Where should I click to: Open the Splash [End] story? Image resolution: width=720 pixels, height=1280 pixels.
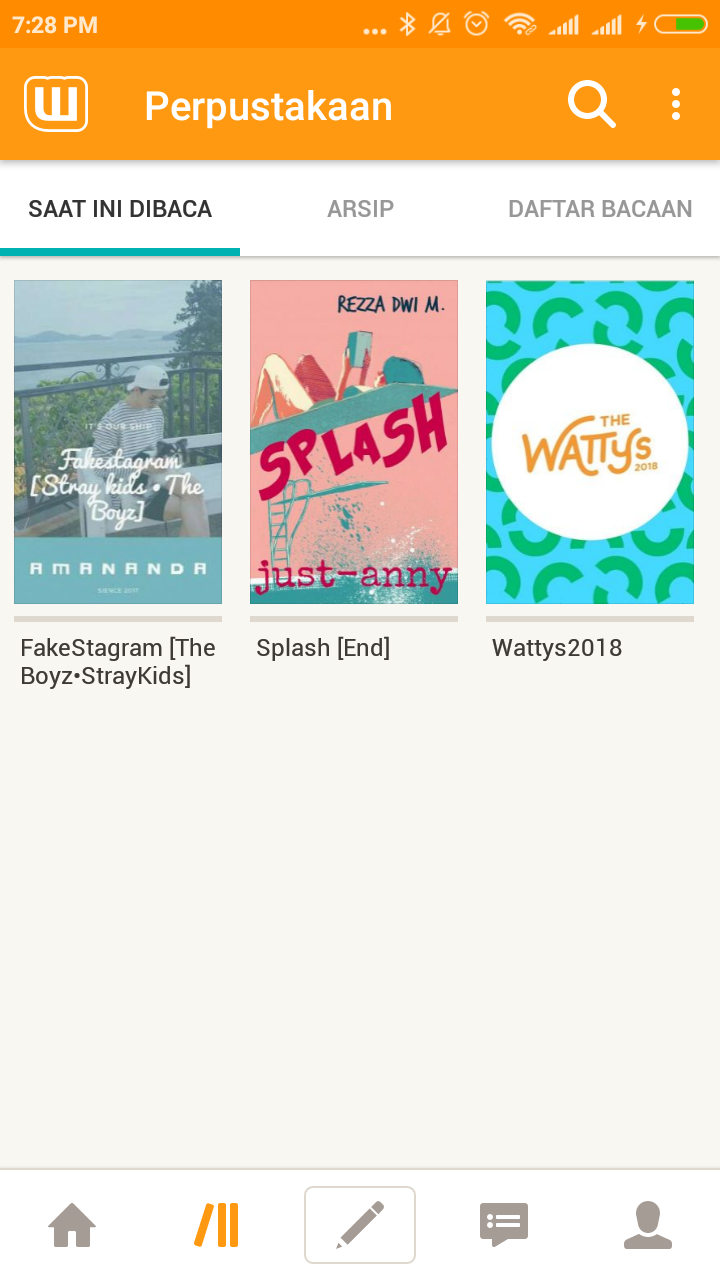354,442
